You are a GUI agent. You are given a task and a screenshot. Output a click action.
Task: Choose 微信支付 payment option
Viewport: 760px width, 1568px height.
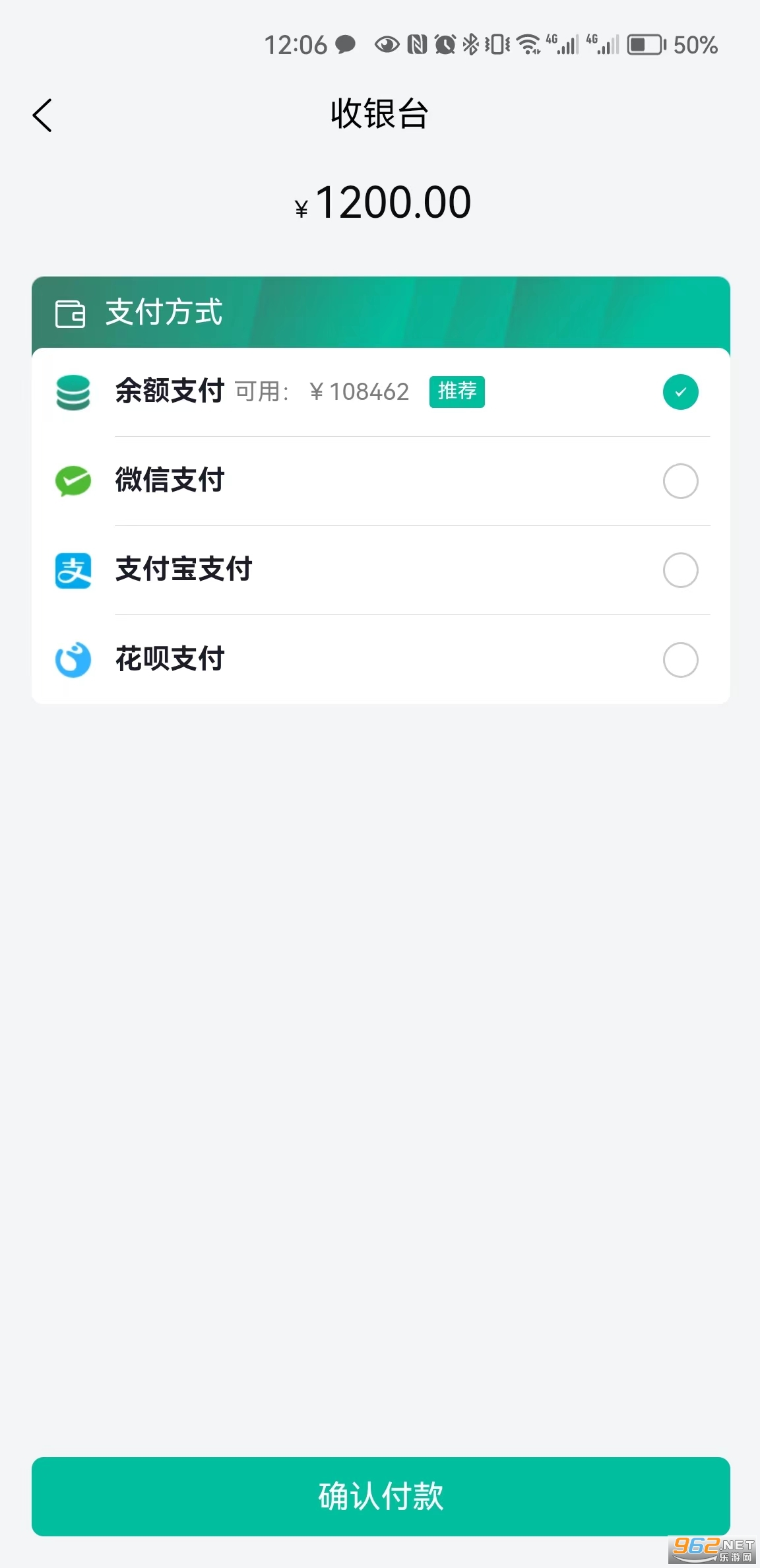(x=680, y=481)
